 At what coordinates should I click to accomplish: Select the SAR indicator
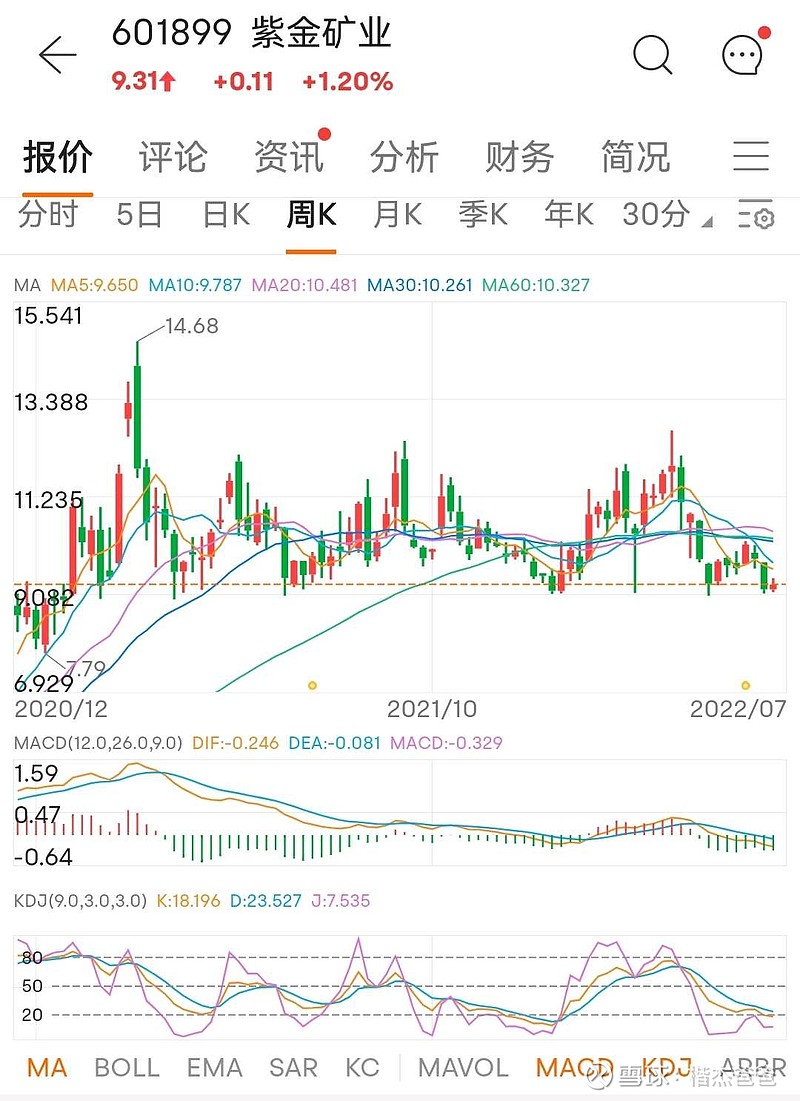point(293,1068)
